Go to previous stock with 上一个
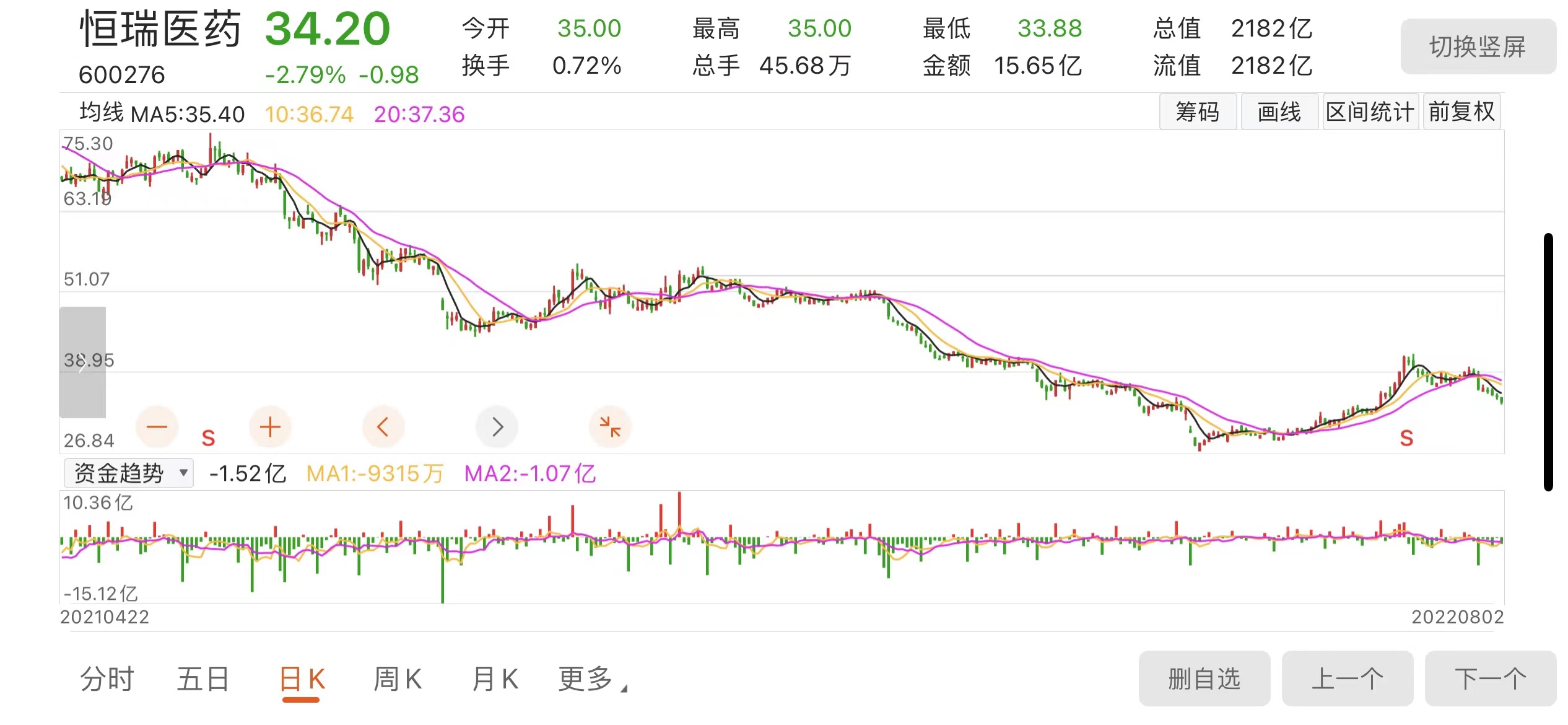The height and width of the screenshot is (725, 1568). 1347,679
